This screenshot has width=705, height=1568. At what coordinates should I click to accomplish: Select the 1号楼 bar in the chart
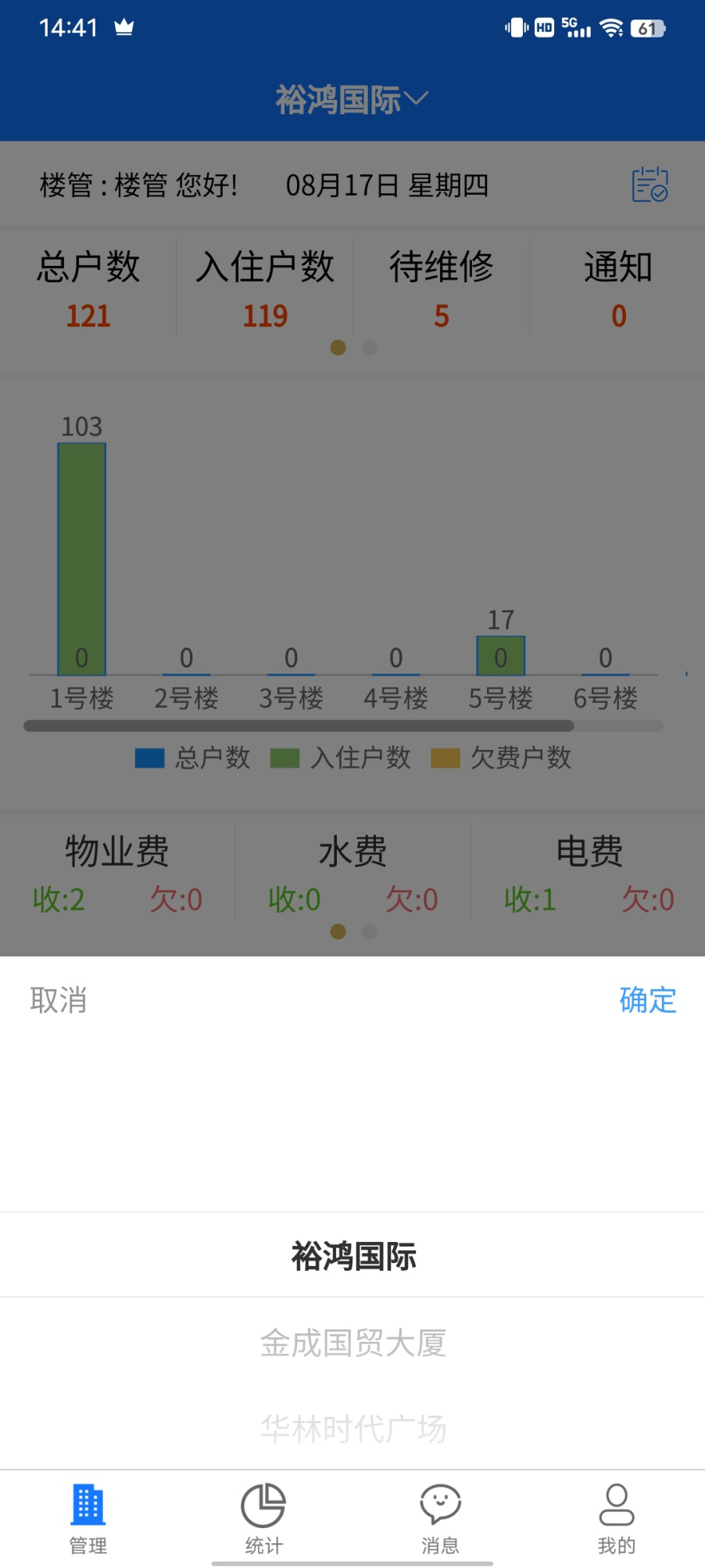(81, 559)
